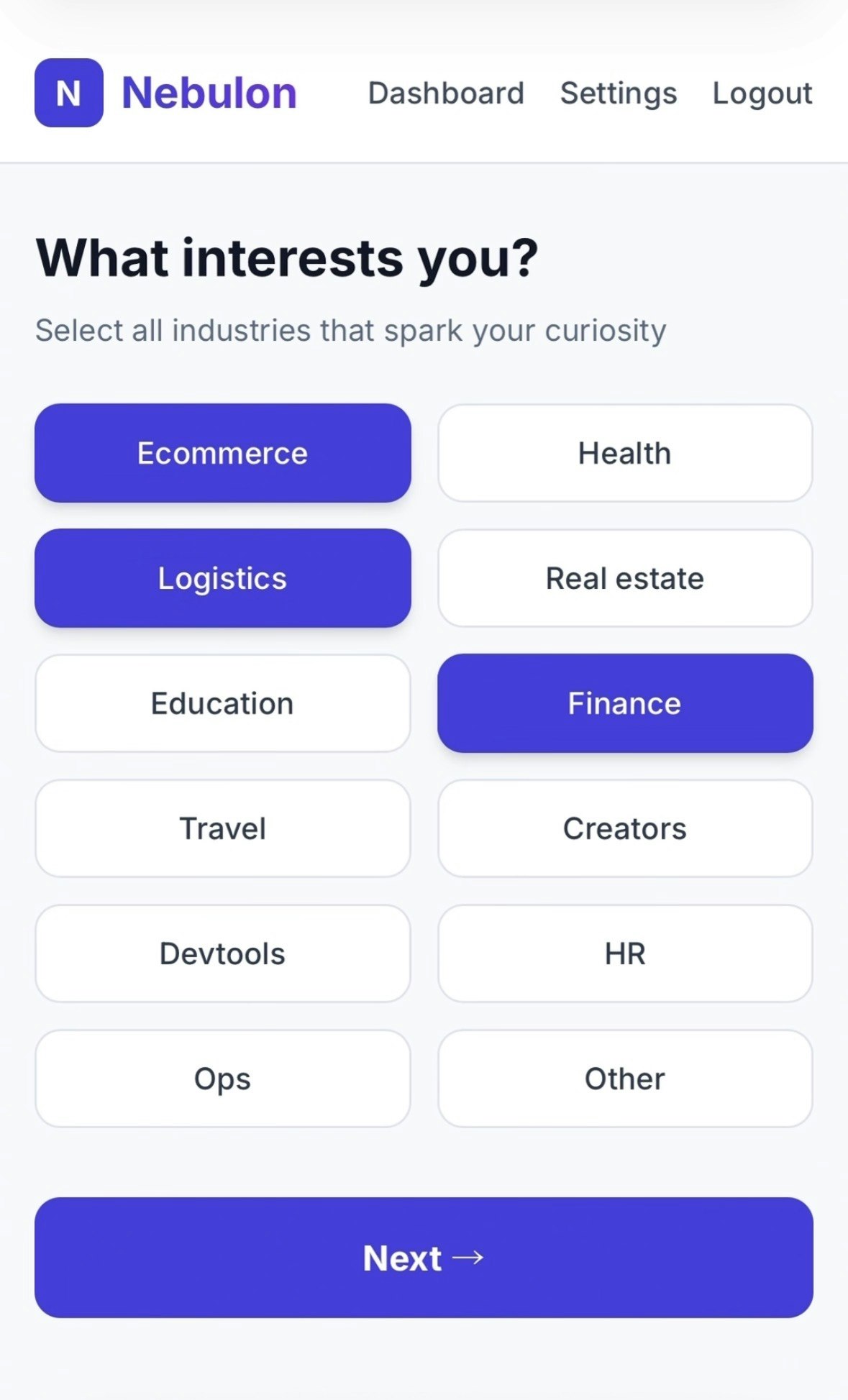This screenshot has width=848, height=1400.
Task: Click the Logout link
Action: tap(762, 93)
